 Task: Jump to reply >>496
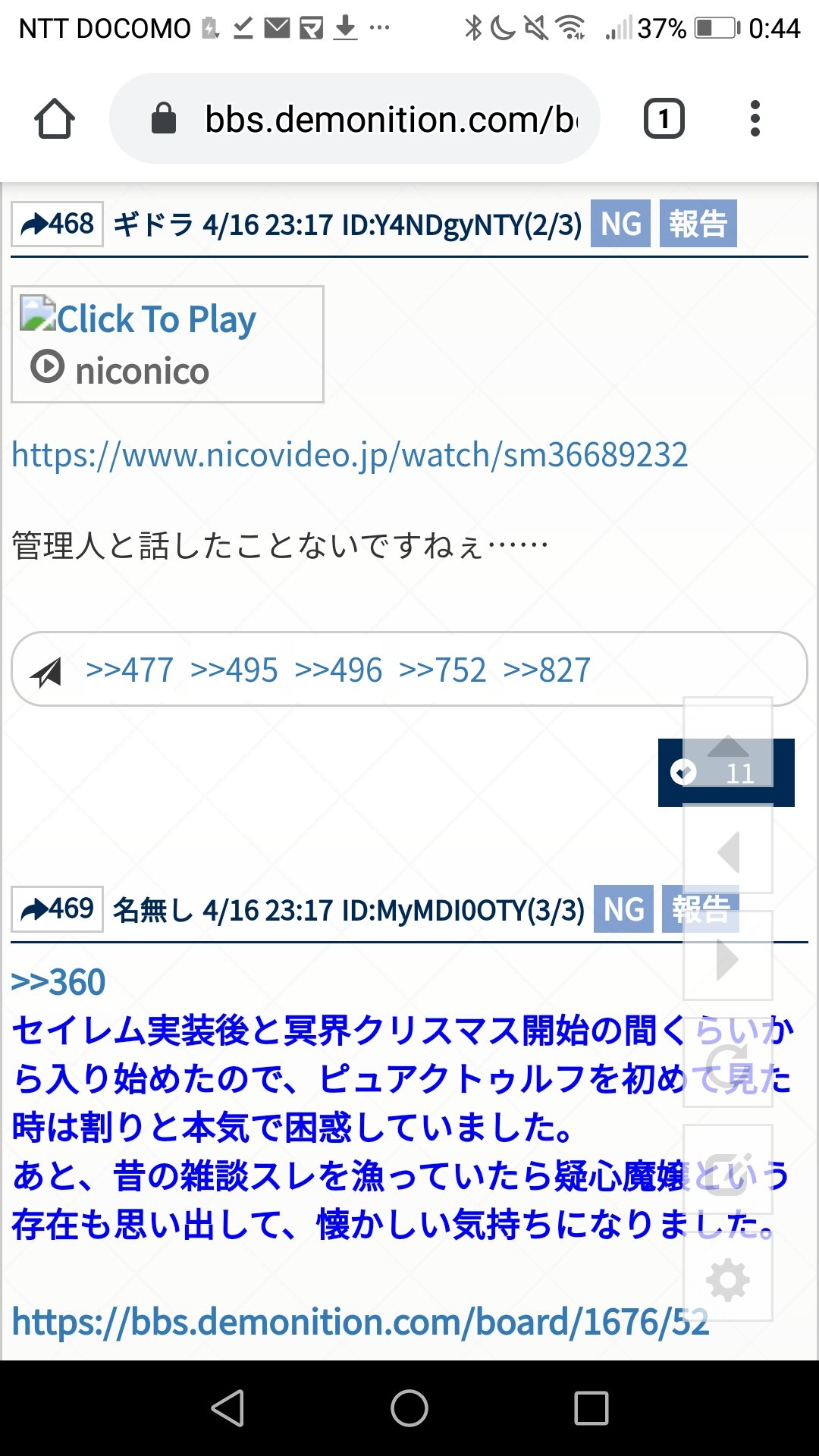(338, 670)
